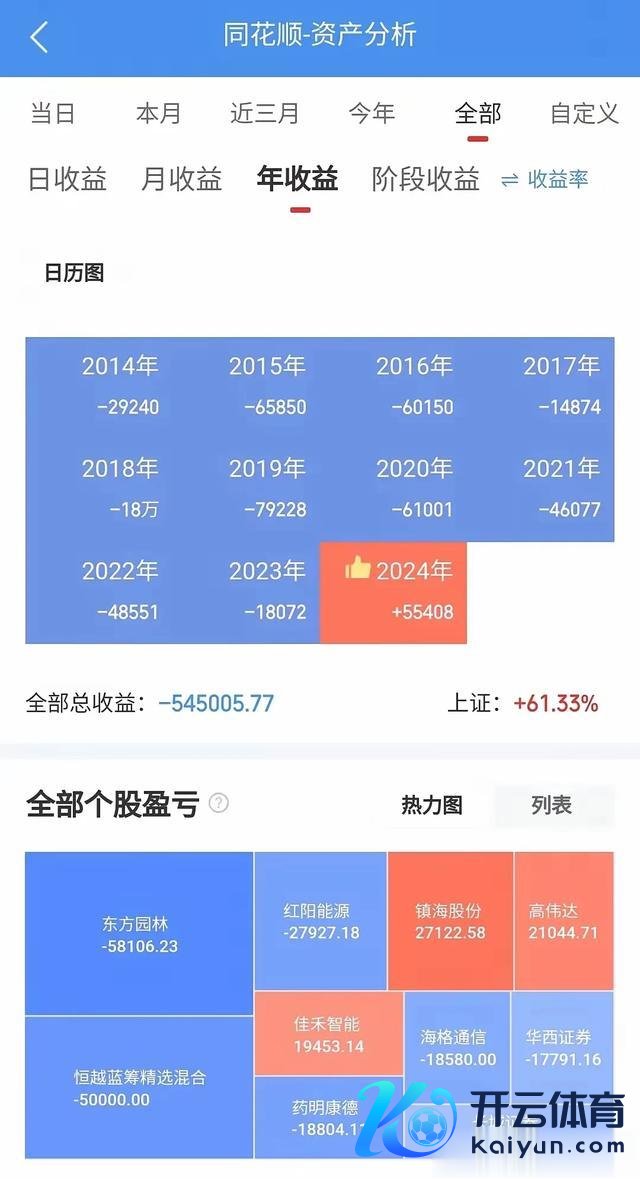Open the 自定义 custom range tab
640x1179 pixels.
pyautogui.click(x=584, y=113)
